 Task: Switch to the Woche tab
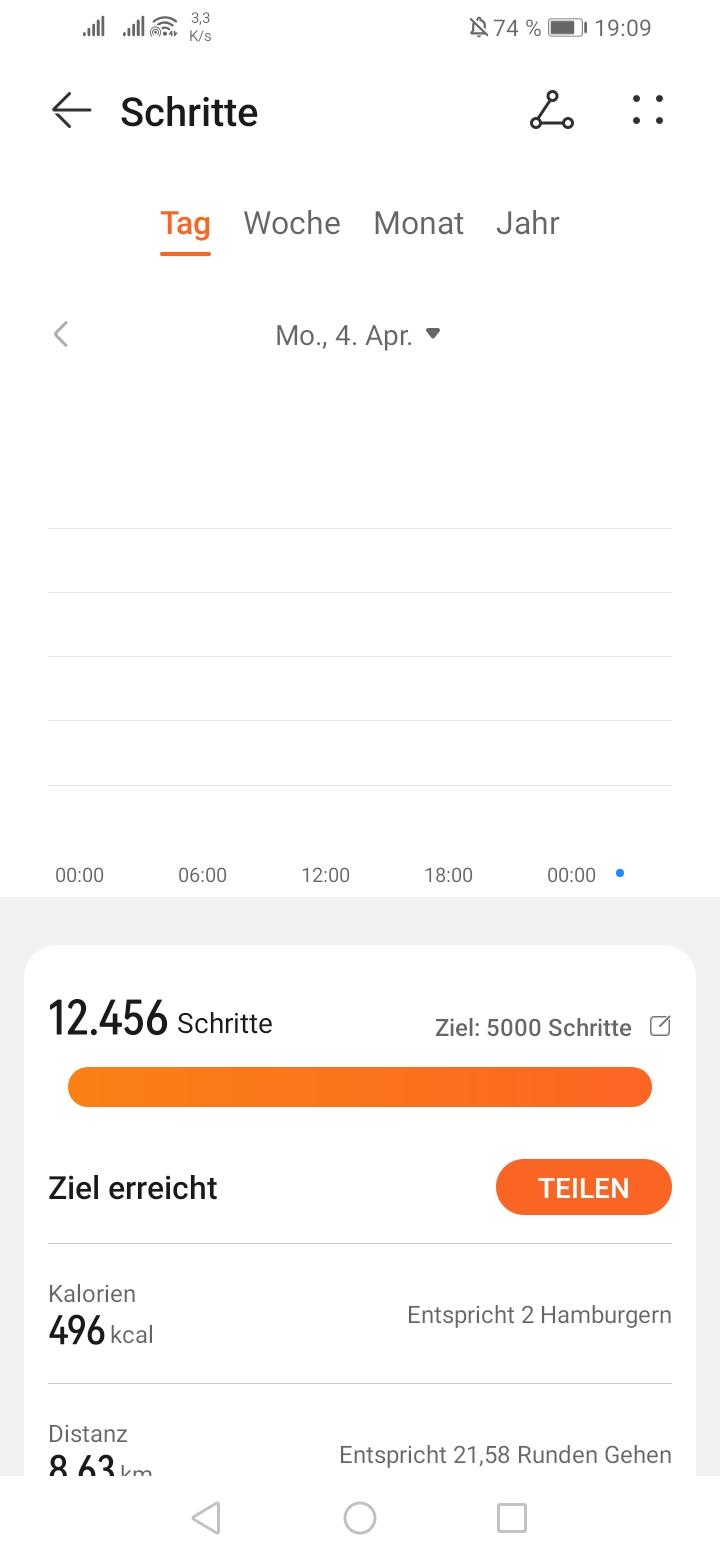pyautogui.click(x=292, y=223)
